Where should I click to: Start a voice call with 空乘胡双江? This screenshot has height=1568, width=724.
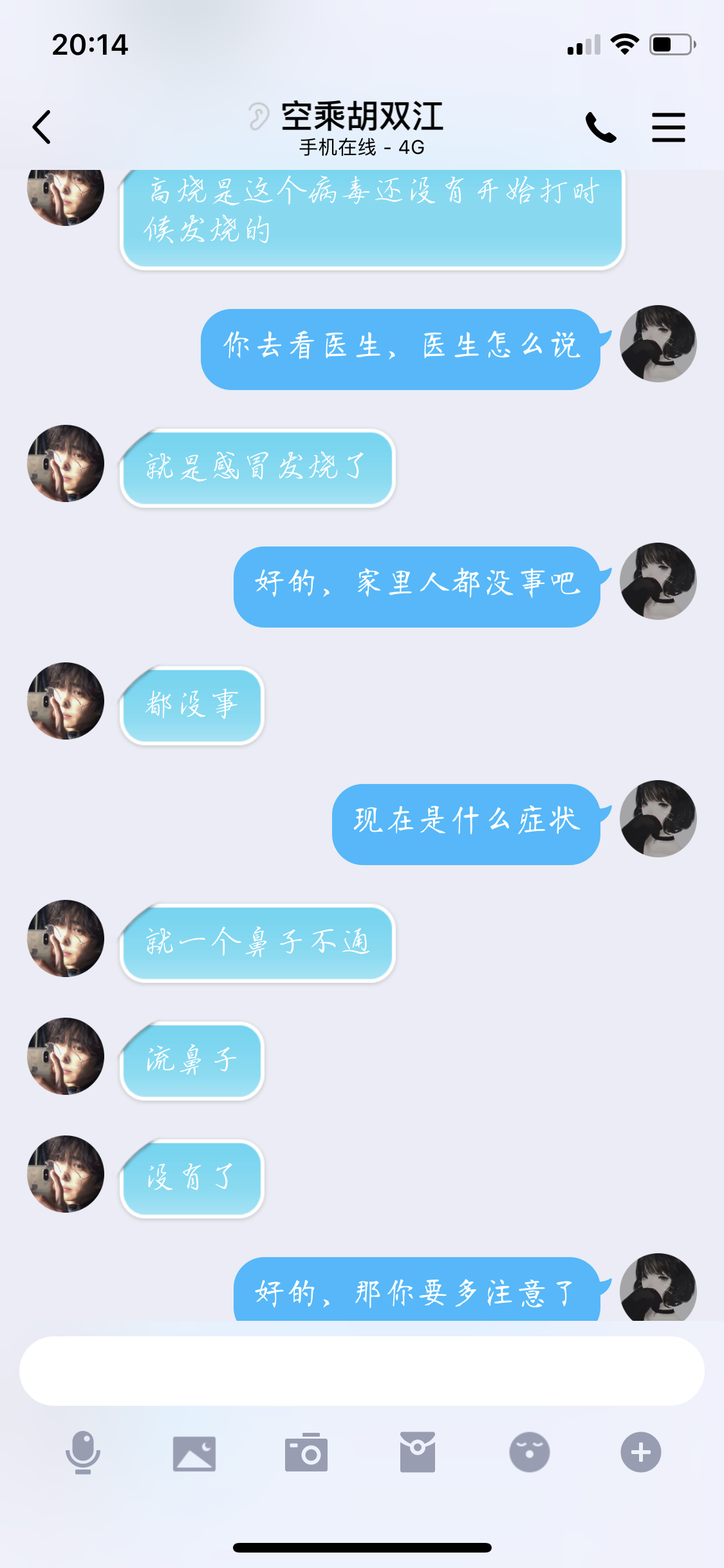[600, 127]
